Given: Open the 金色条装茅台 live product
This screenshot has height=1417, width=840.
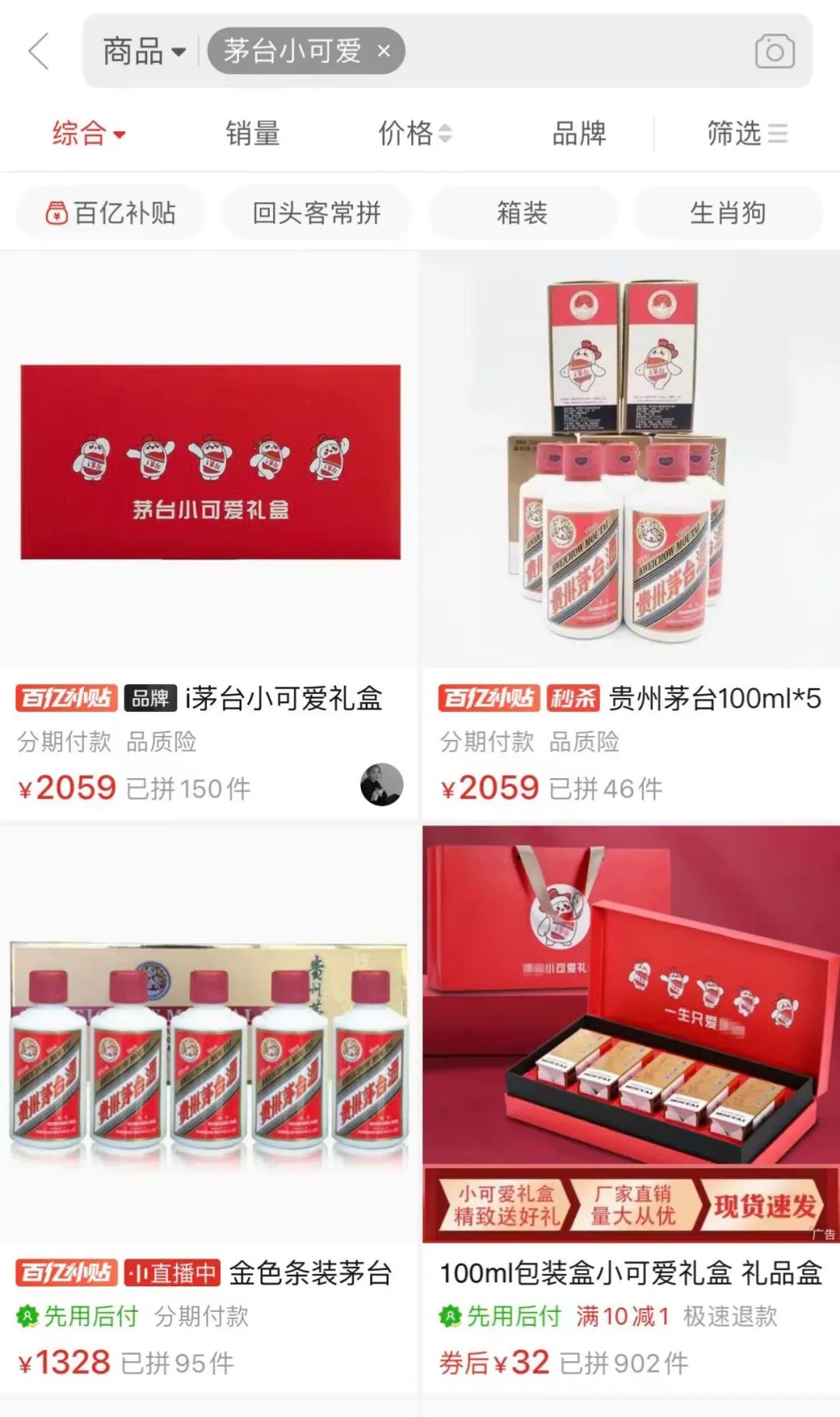Looking at the screenshot, I should pos(208,1110).
